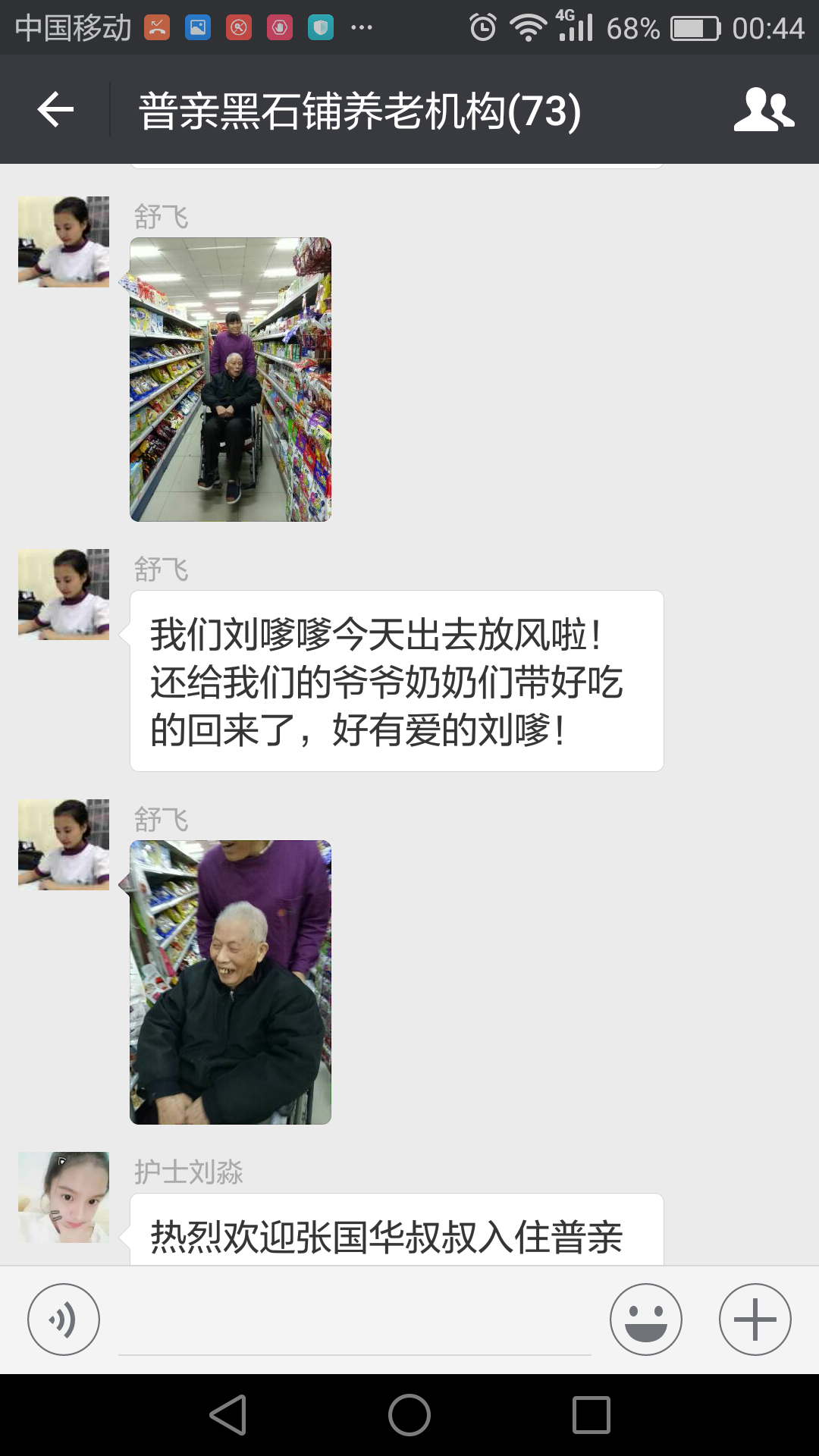819x1456 pixels.
Task: Open recent apps from navigation bar
Action: coord(591,1415)
